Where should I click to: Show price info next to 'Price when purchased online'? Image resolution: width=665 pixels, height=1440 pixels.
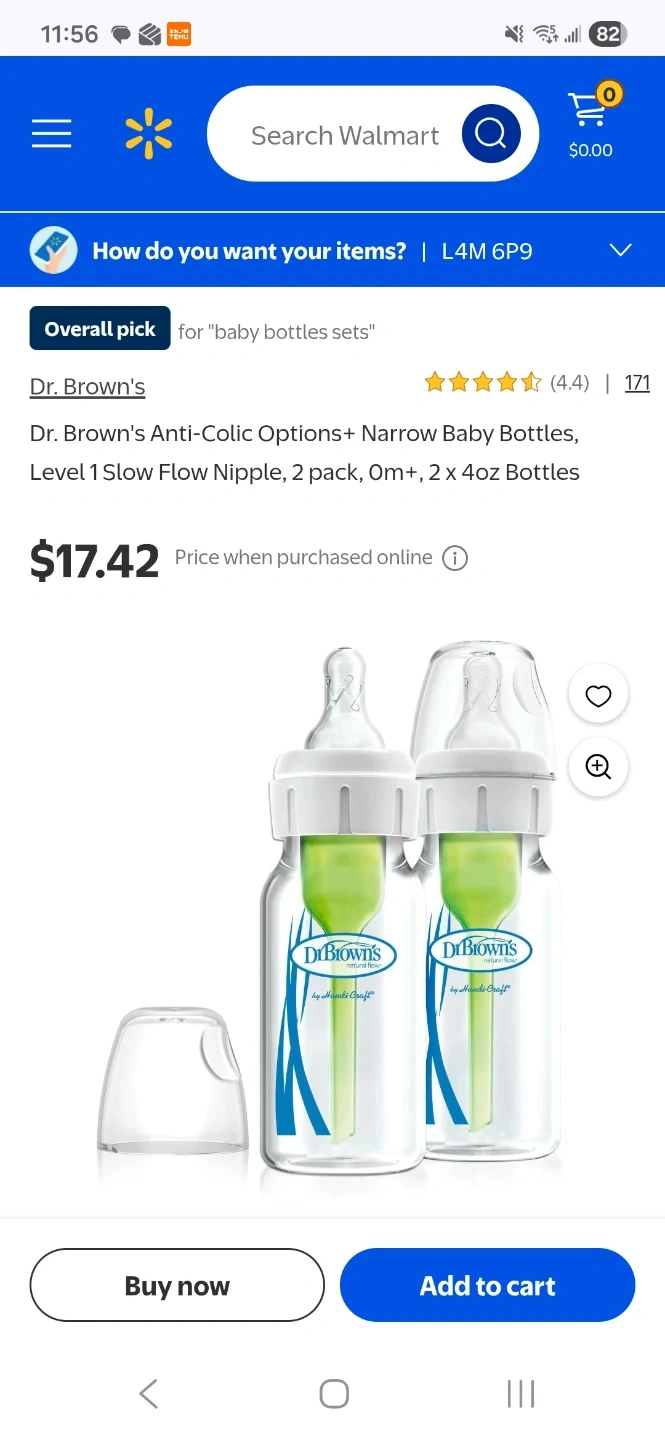coord(455,558)
